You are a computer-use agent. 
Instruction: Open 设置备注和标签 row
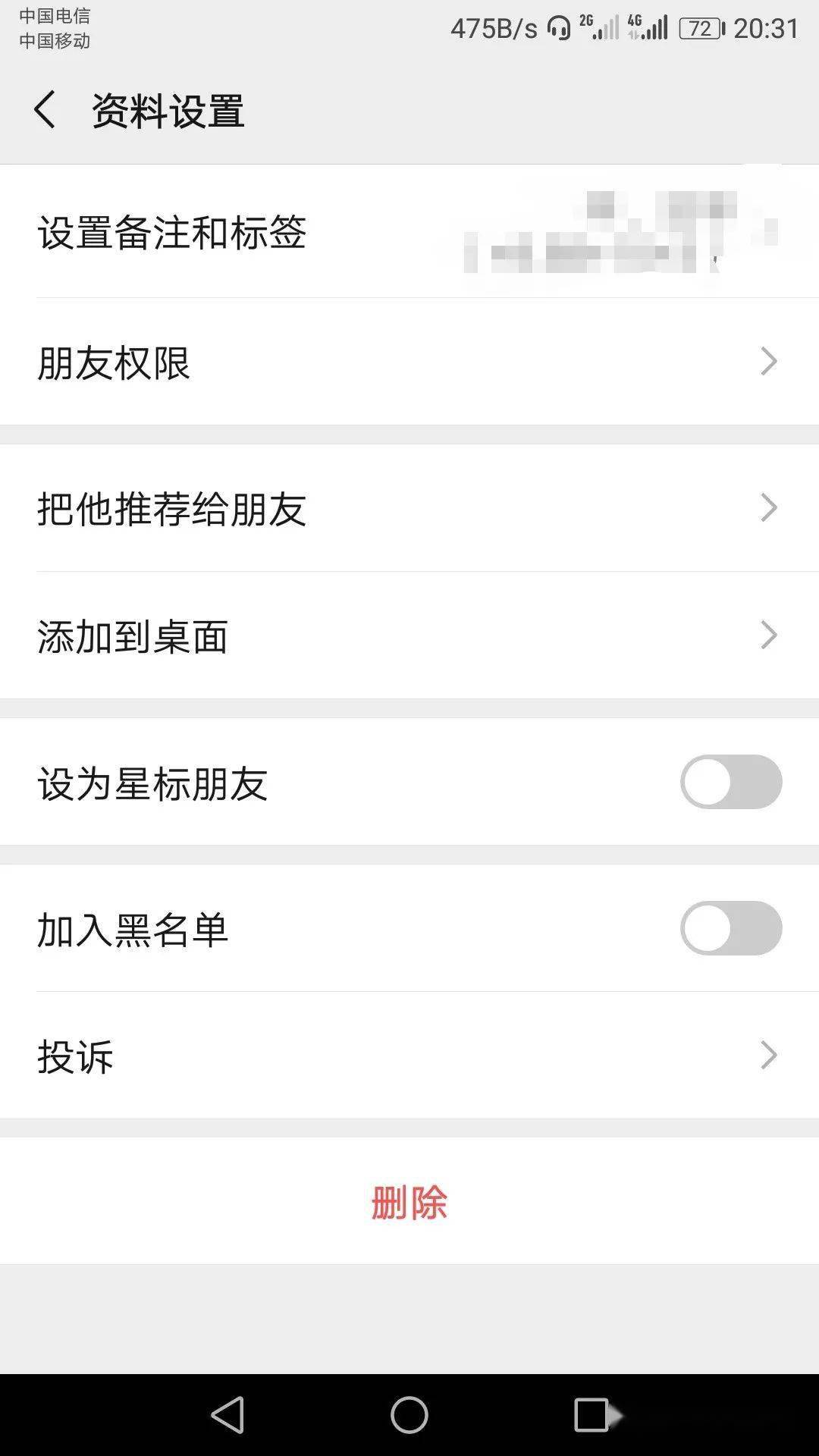pyautogui.click(x=409, y=231)
